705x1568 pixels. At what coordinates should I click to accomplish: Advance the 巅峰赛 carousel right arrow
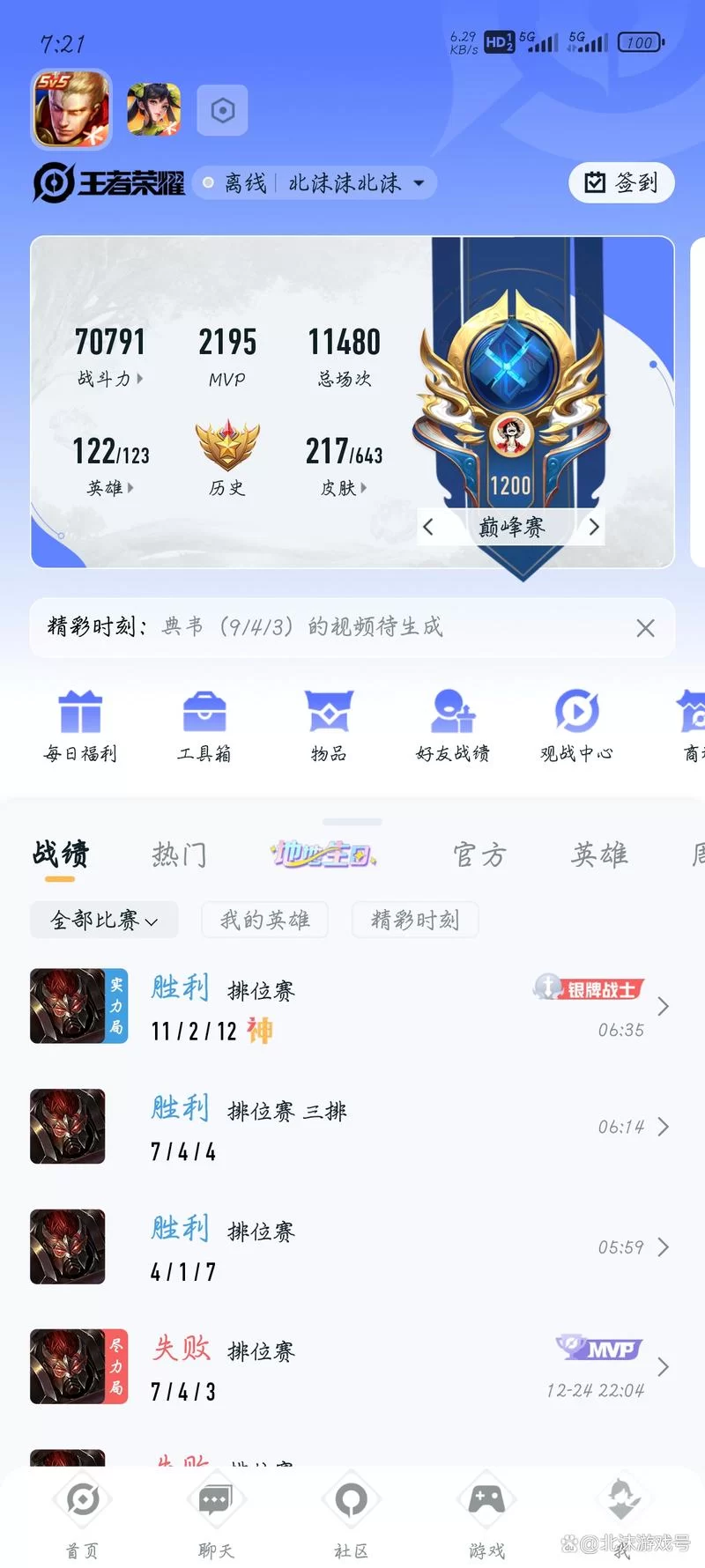coord(594,526)
